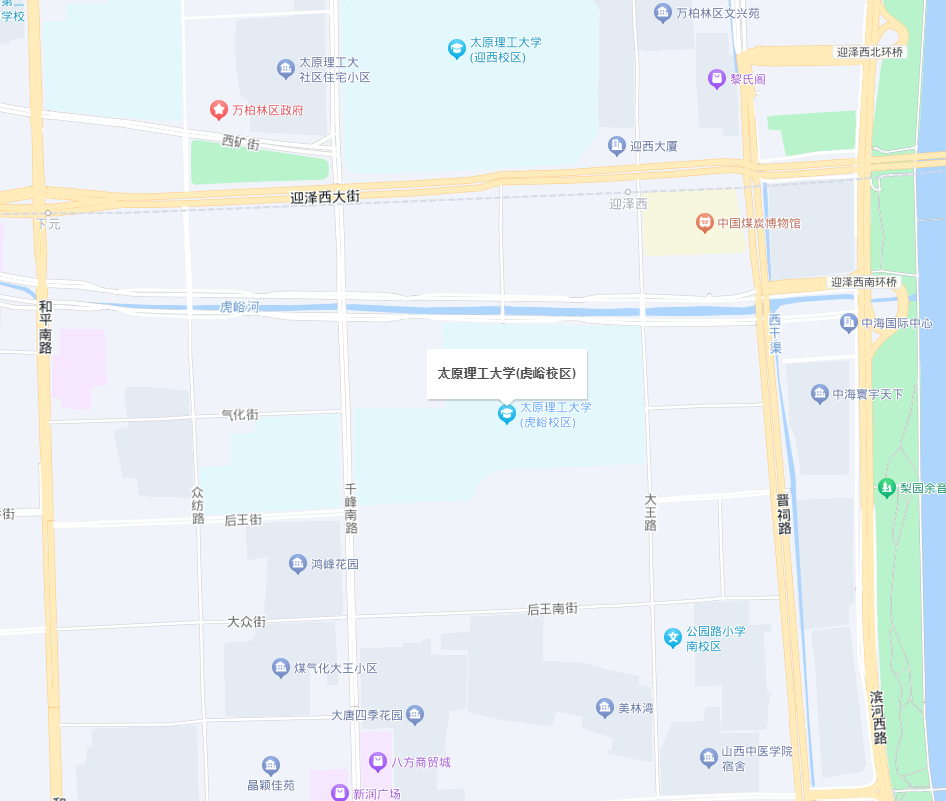The width and height of the screenshot is (946, 801).
Task: Open the 万柏林区文兴苑 marker
Action: (x=662, y=13)
